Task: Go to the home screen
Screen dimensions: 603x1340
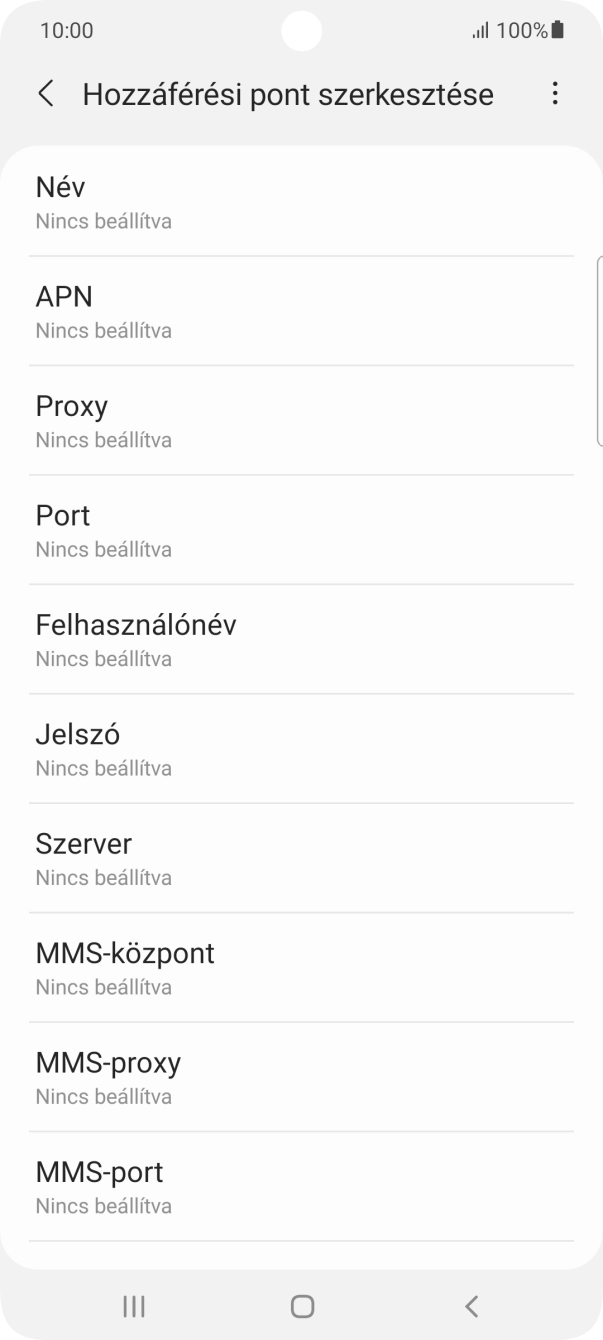Action: pos(301,1306)
